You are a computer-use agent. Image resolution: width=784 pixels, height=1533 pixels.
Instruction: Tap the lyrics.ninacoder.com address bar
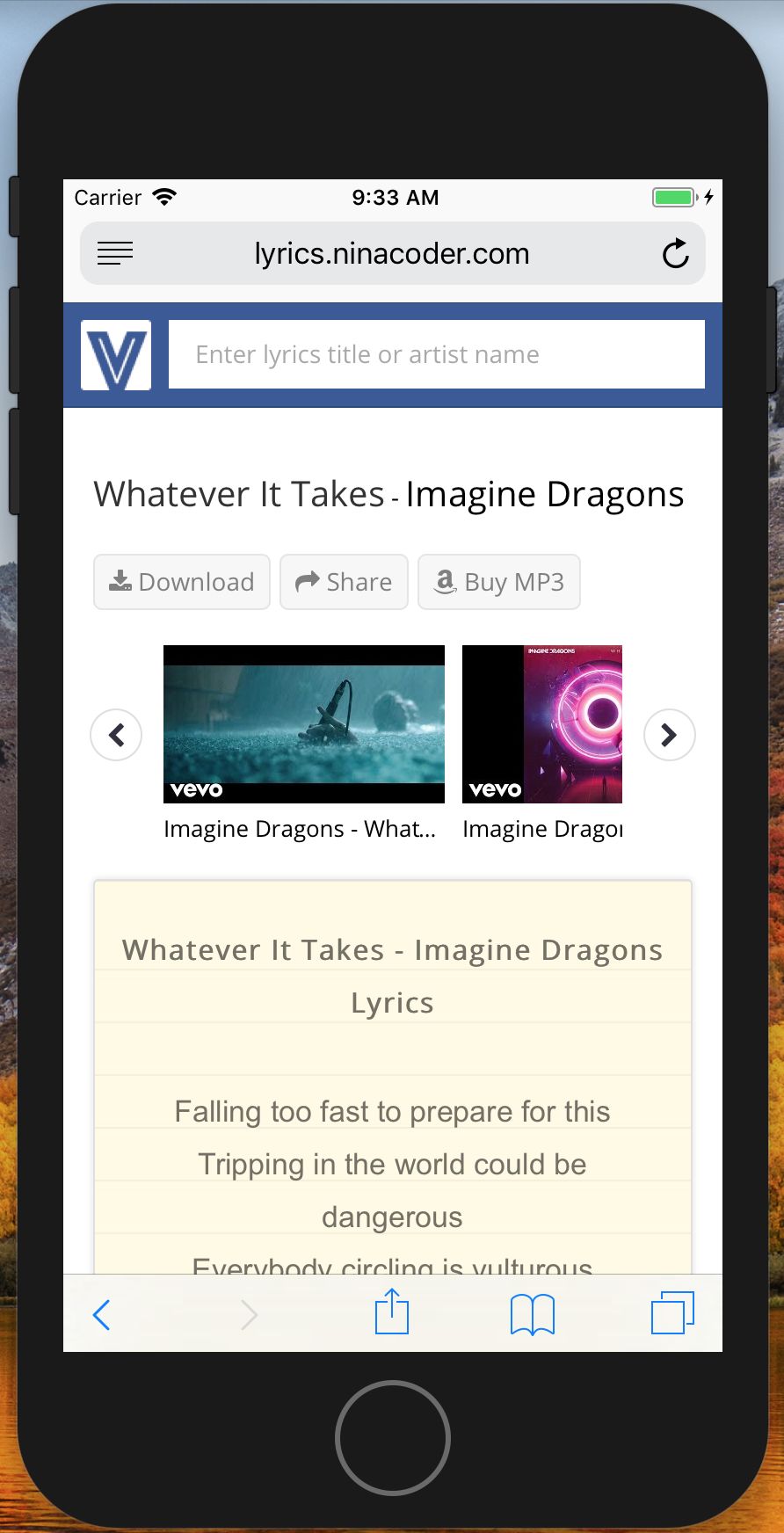pos(392,254)
